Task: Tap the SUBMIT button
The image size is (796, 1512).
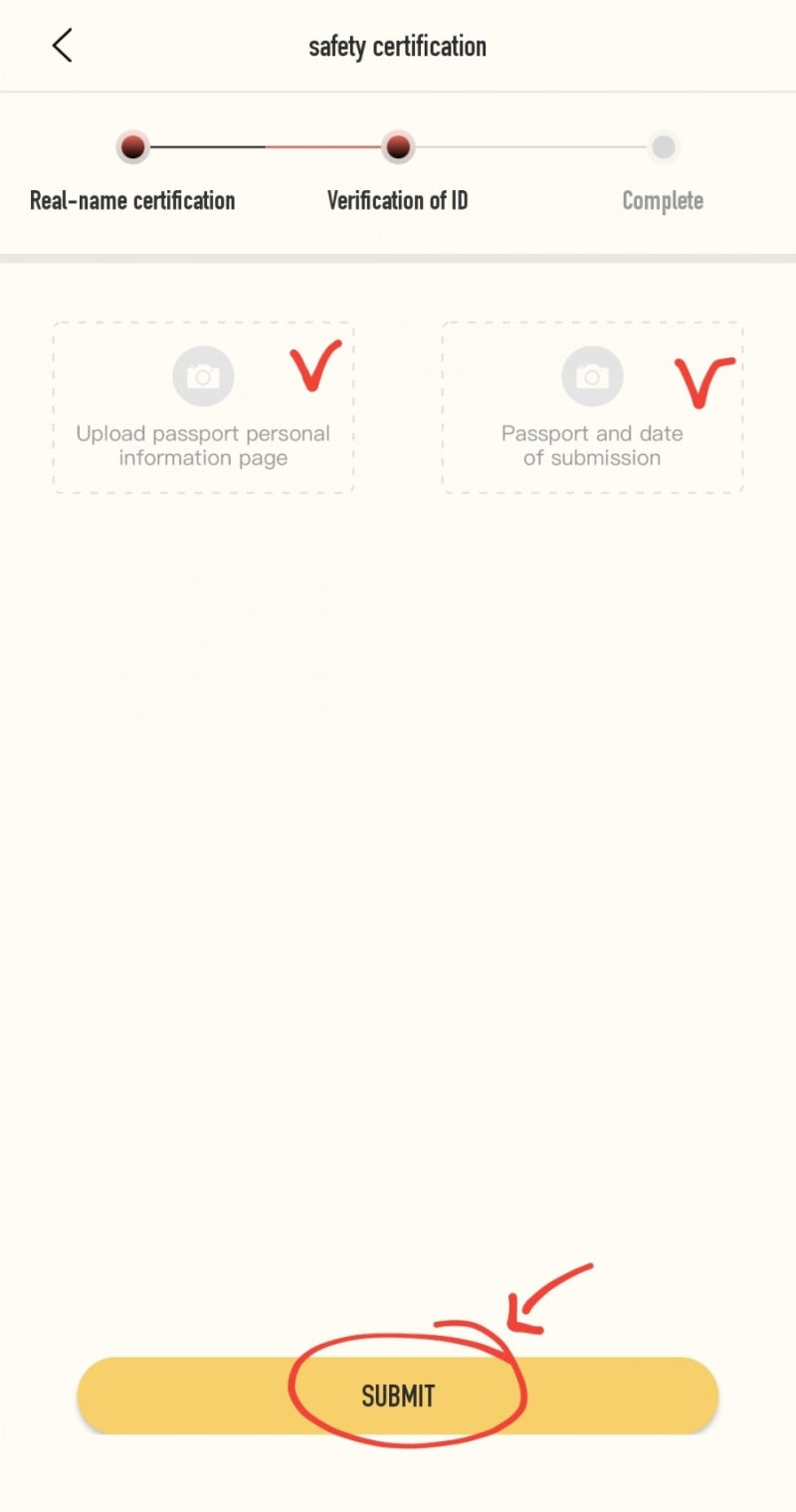Action: (398, 1395)
